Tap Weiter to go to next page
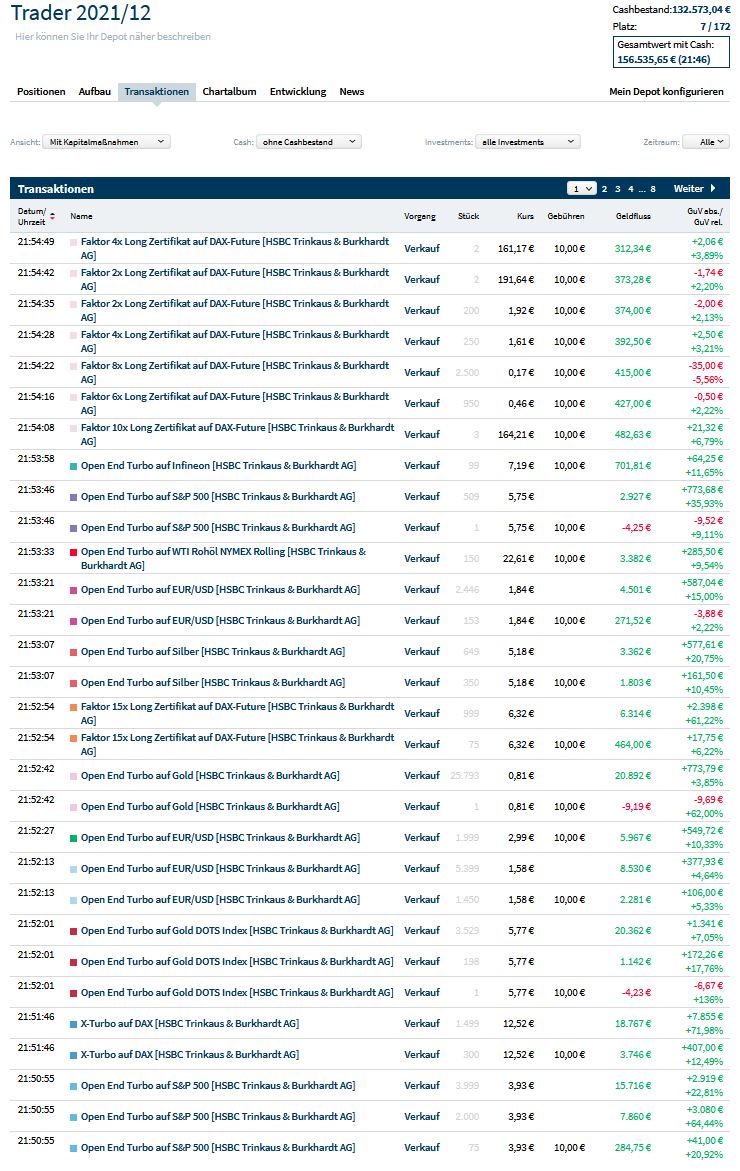This screenshot has height=1171, width=740. [694, 188]
